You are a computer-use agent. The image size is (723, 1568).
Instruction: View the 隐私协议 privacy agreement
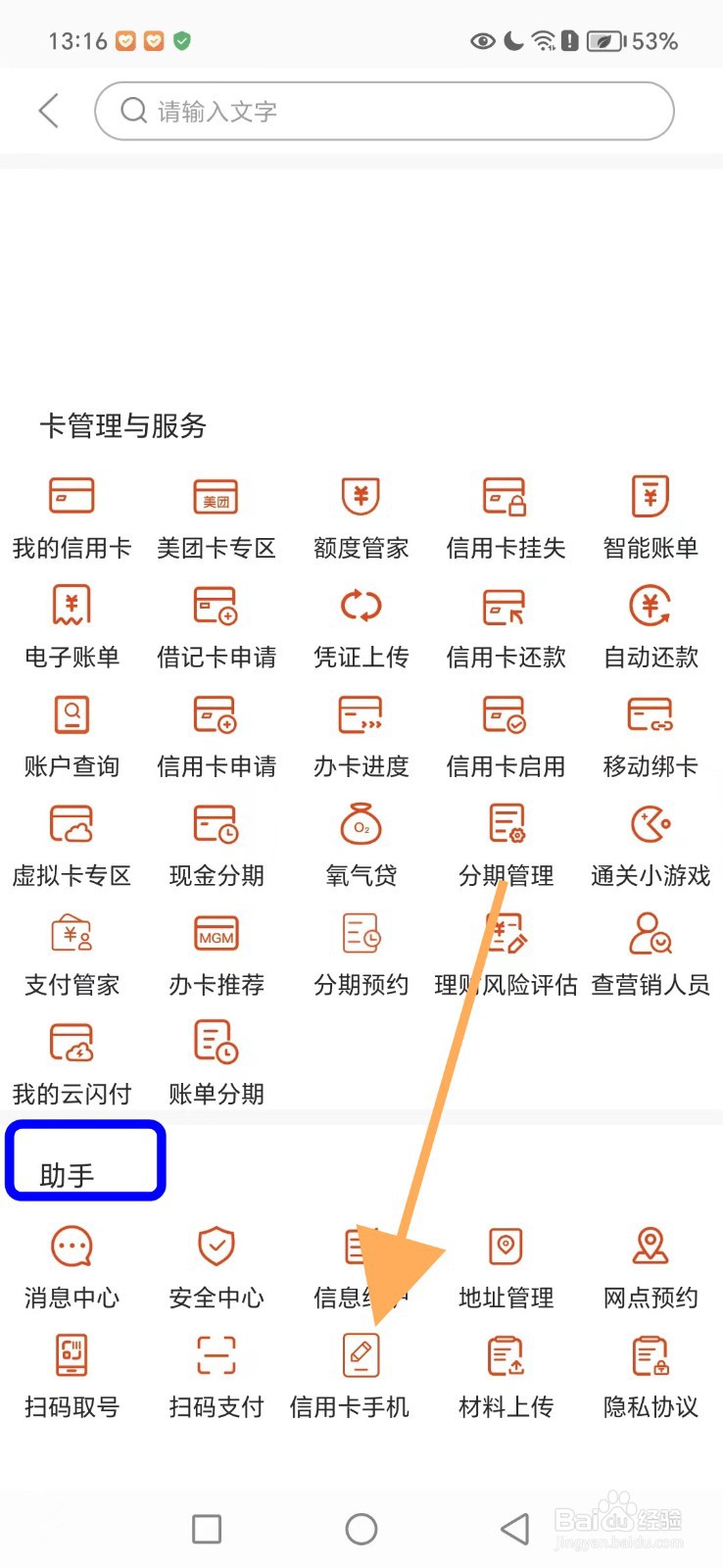[x=650, y=1372]
